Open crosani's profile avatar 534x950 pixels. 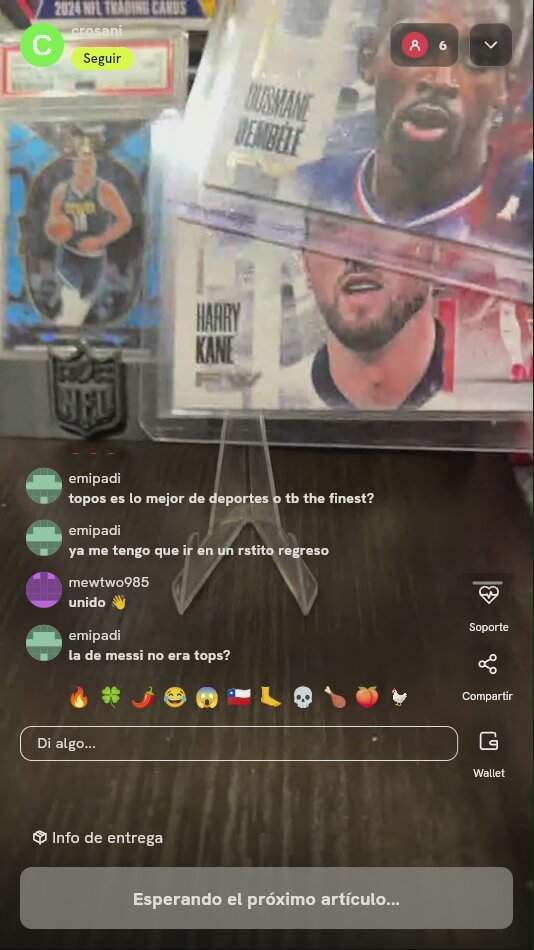(x=42, y=45)
